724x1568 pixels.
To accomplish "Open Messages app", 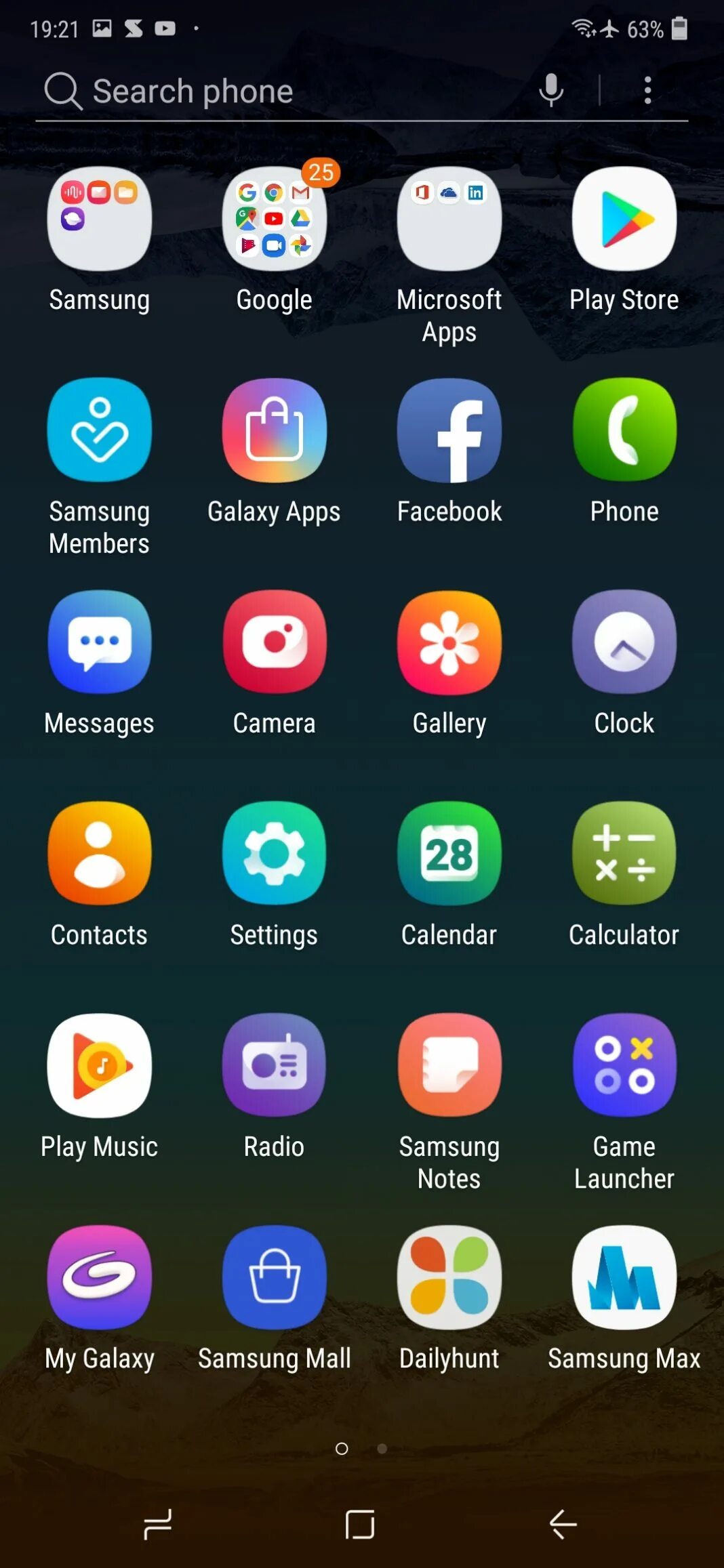I will [x=100, y=642].
